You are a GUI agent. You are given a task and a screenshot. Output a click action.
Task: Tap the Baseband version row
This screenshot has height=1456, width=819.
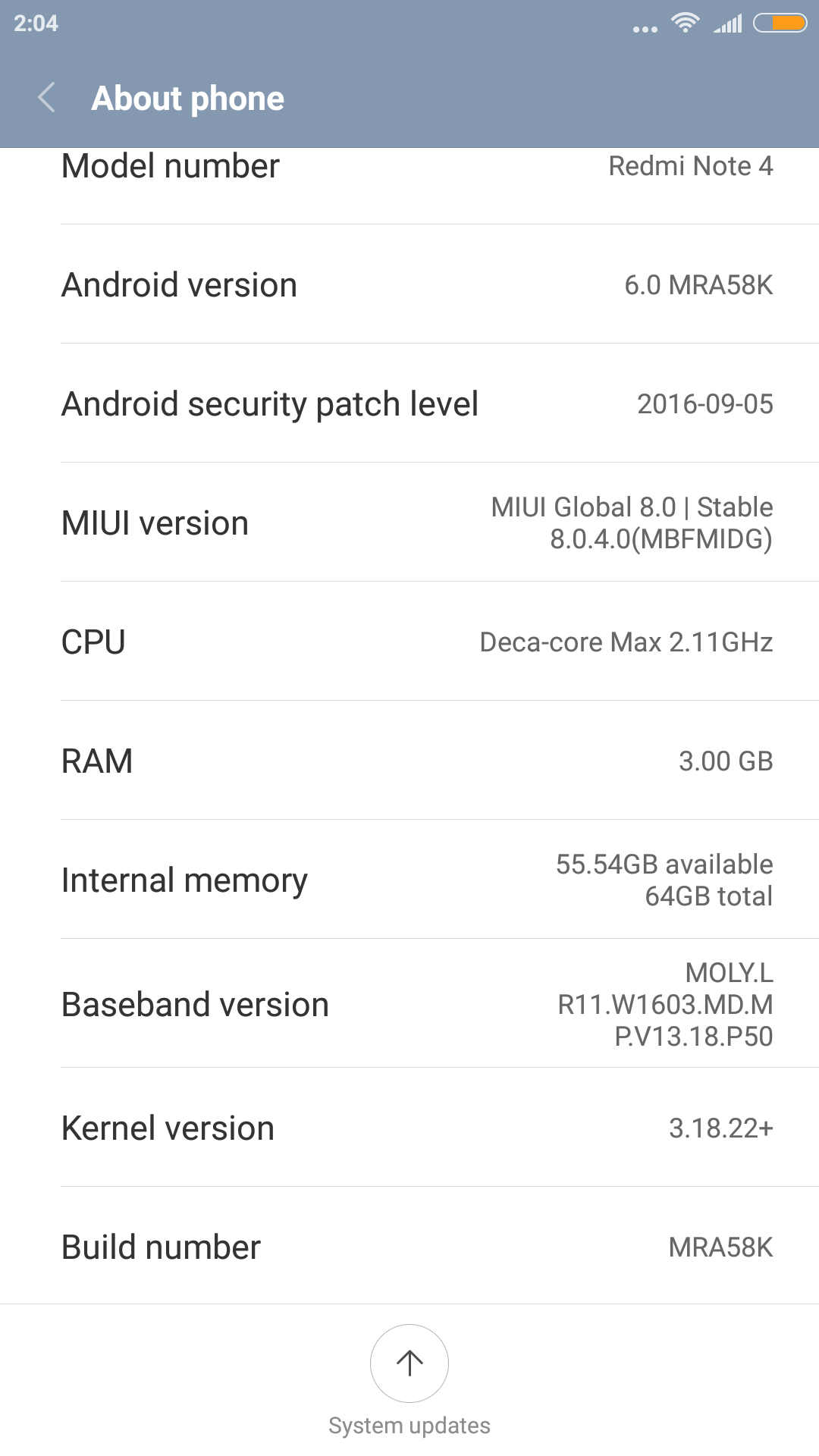pos(409,1004)
